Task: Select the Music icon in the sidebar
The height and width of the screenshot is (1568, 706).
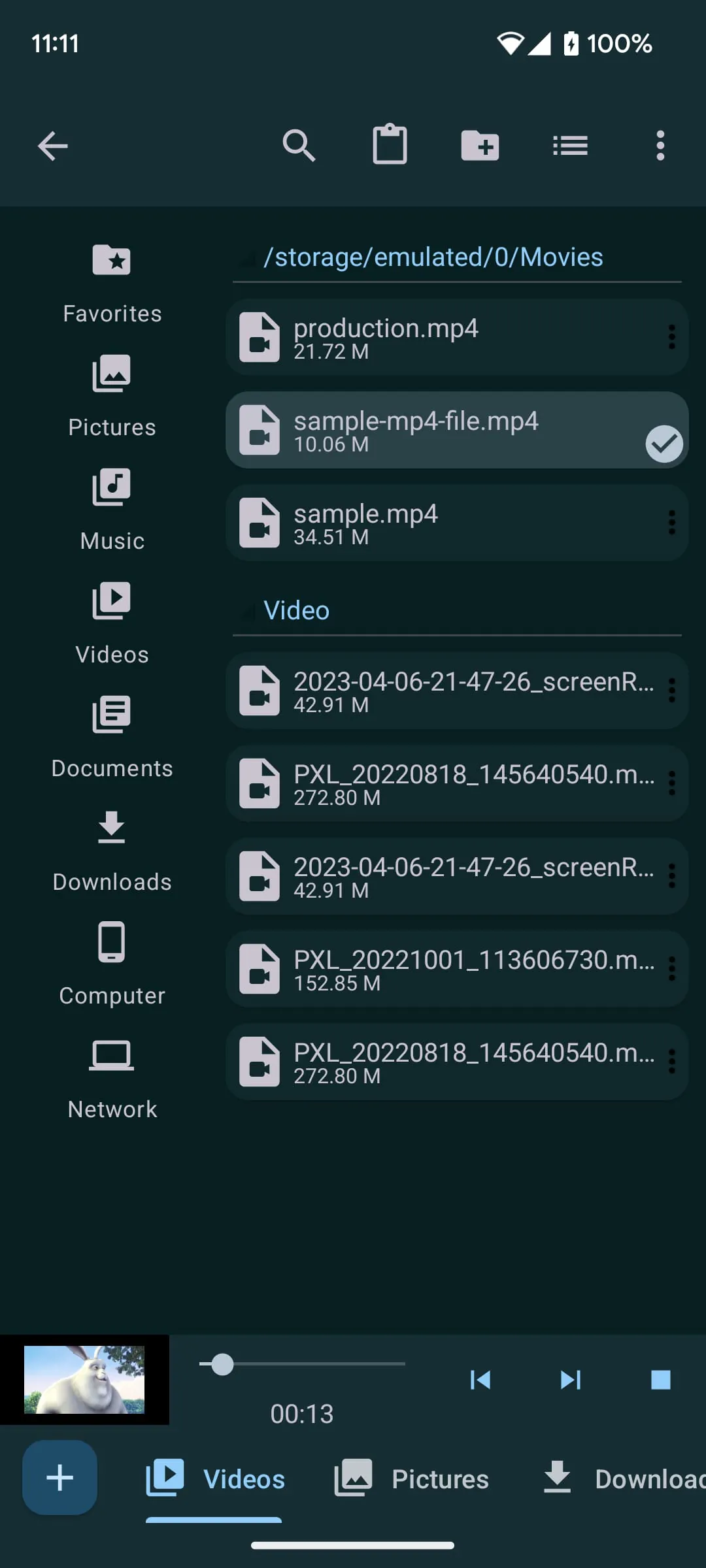Action: (111, 487)
